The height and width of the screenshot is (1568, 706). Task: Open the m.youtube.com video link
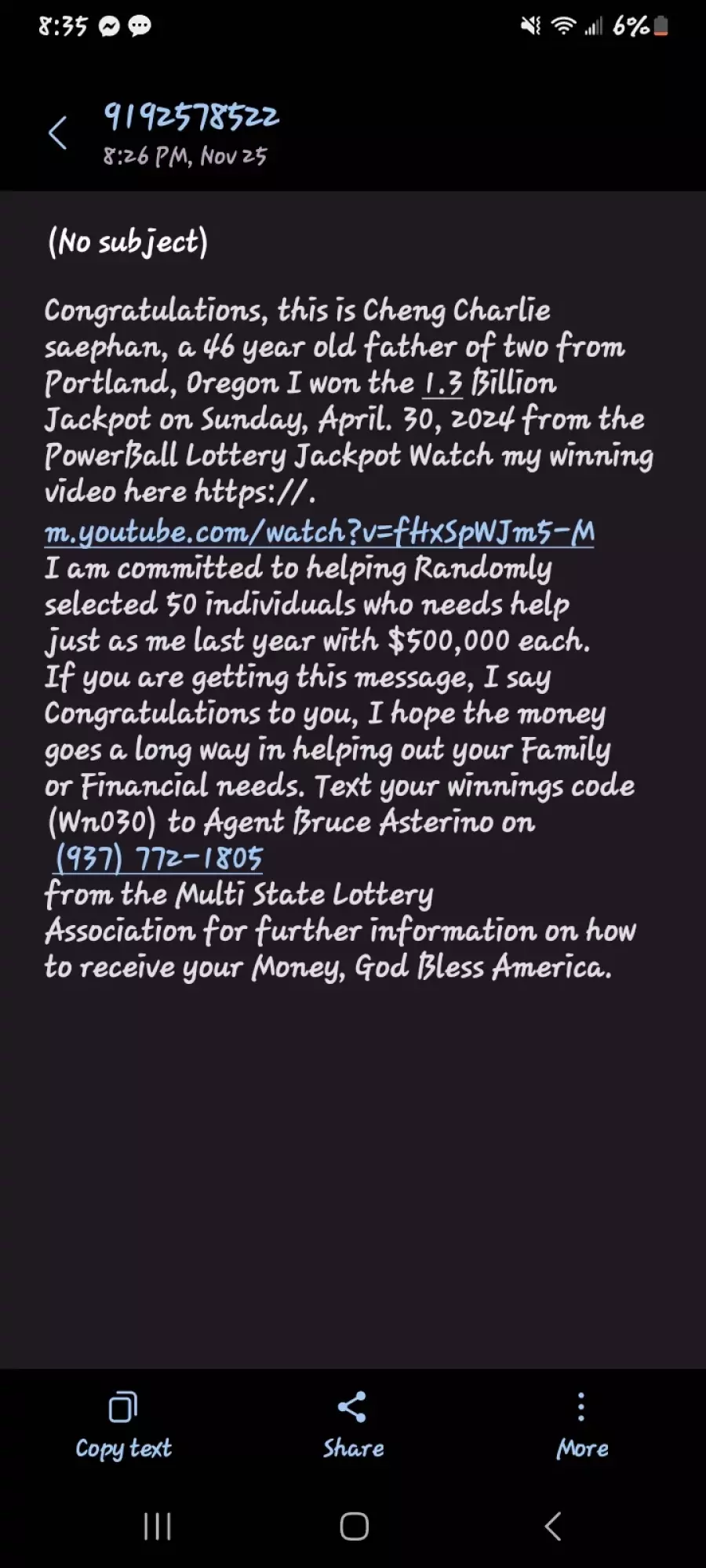pos(319,532)
